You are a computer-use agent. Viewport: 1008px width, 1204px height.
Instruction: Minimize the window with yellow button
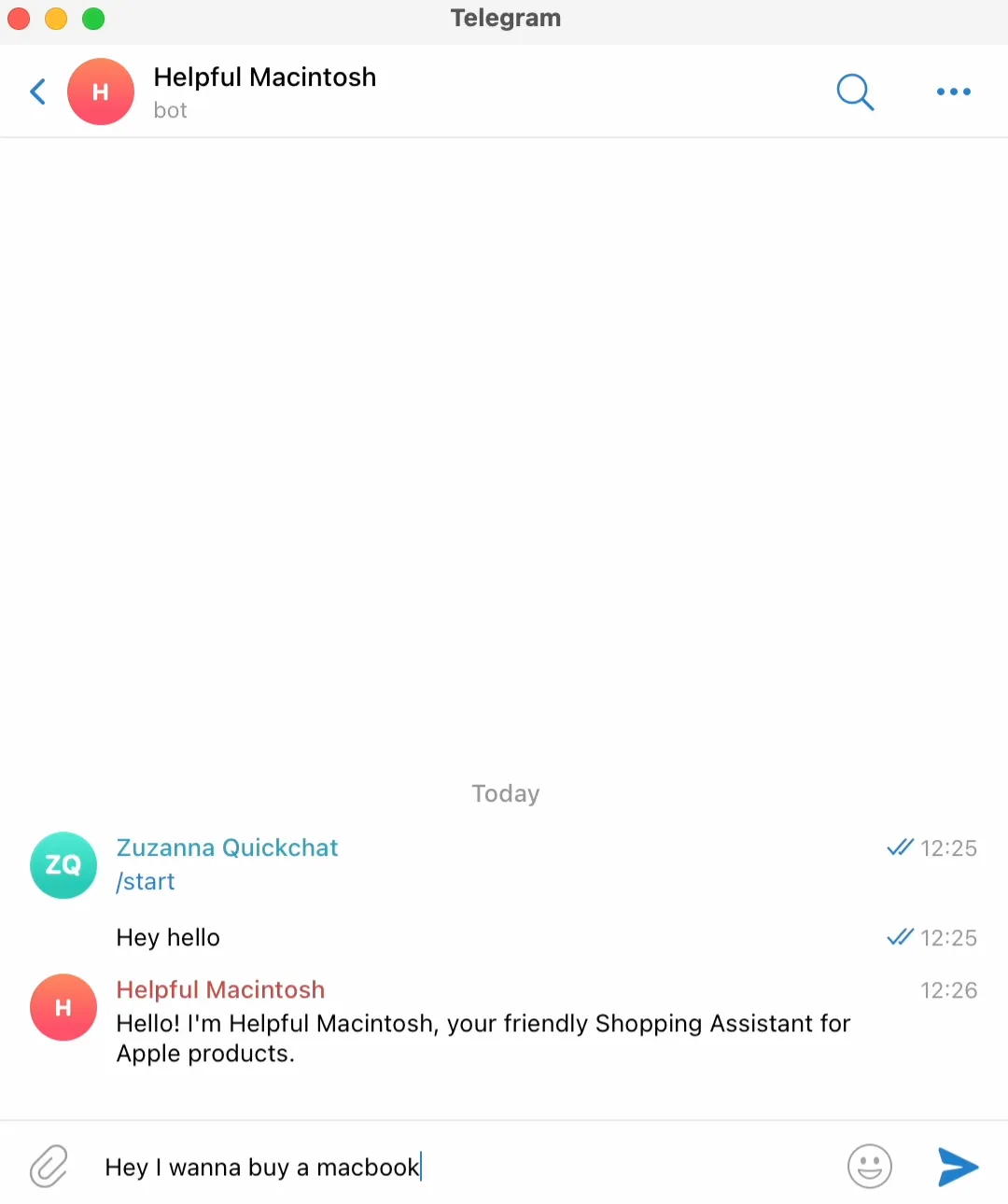pos(56,19)
